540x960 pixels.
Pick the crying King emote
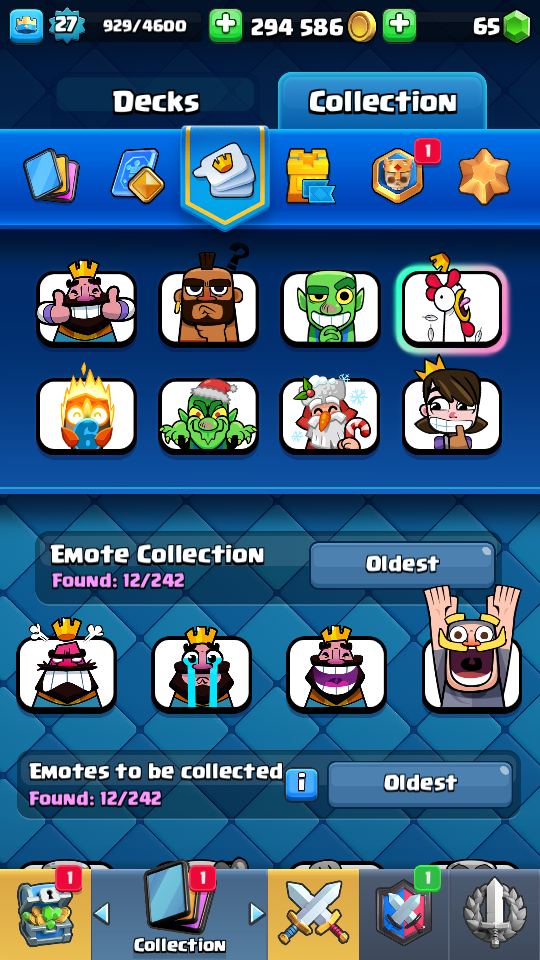pyautogui.click(x=201, y=671)
